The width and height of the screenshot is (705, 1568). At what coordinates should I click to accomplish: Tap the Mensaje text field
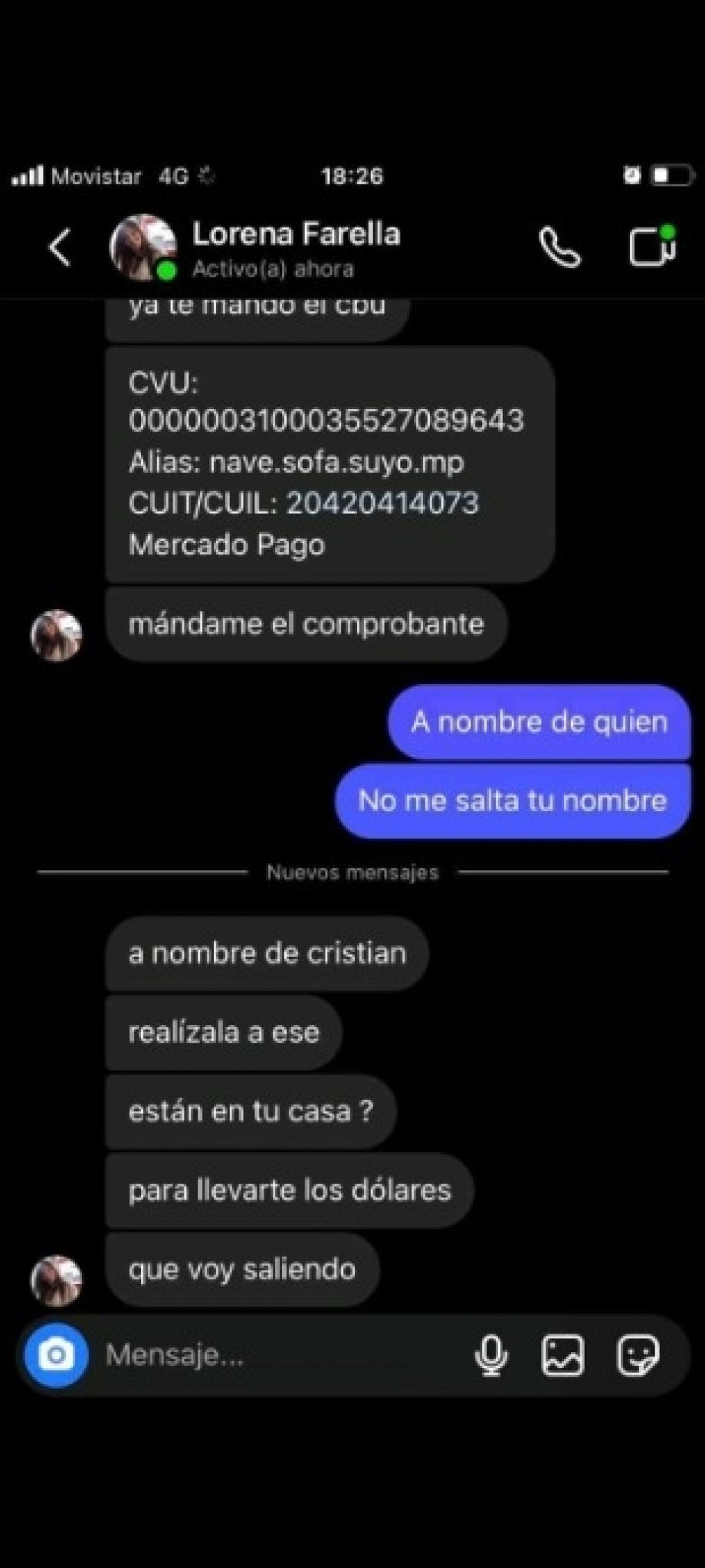click(x=276, y=1356)
